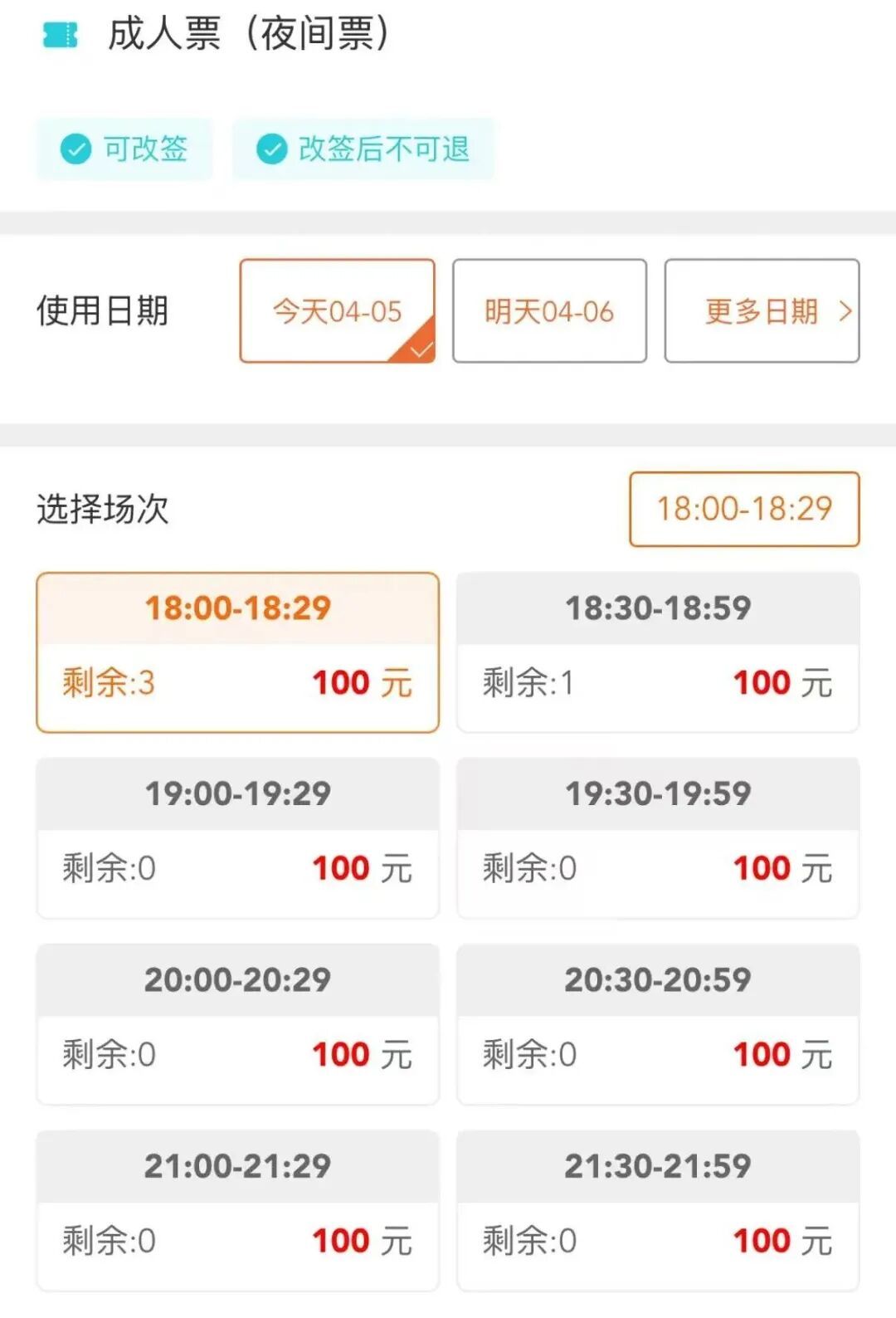Select the 可改签 refund policy tag
The height and width of the screenshot is (1318, 896).
pos(123,149)
